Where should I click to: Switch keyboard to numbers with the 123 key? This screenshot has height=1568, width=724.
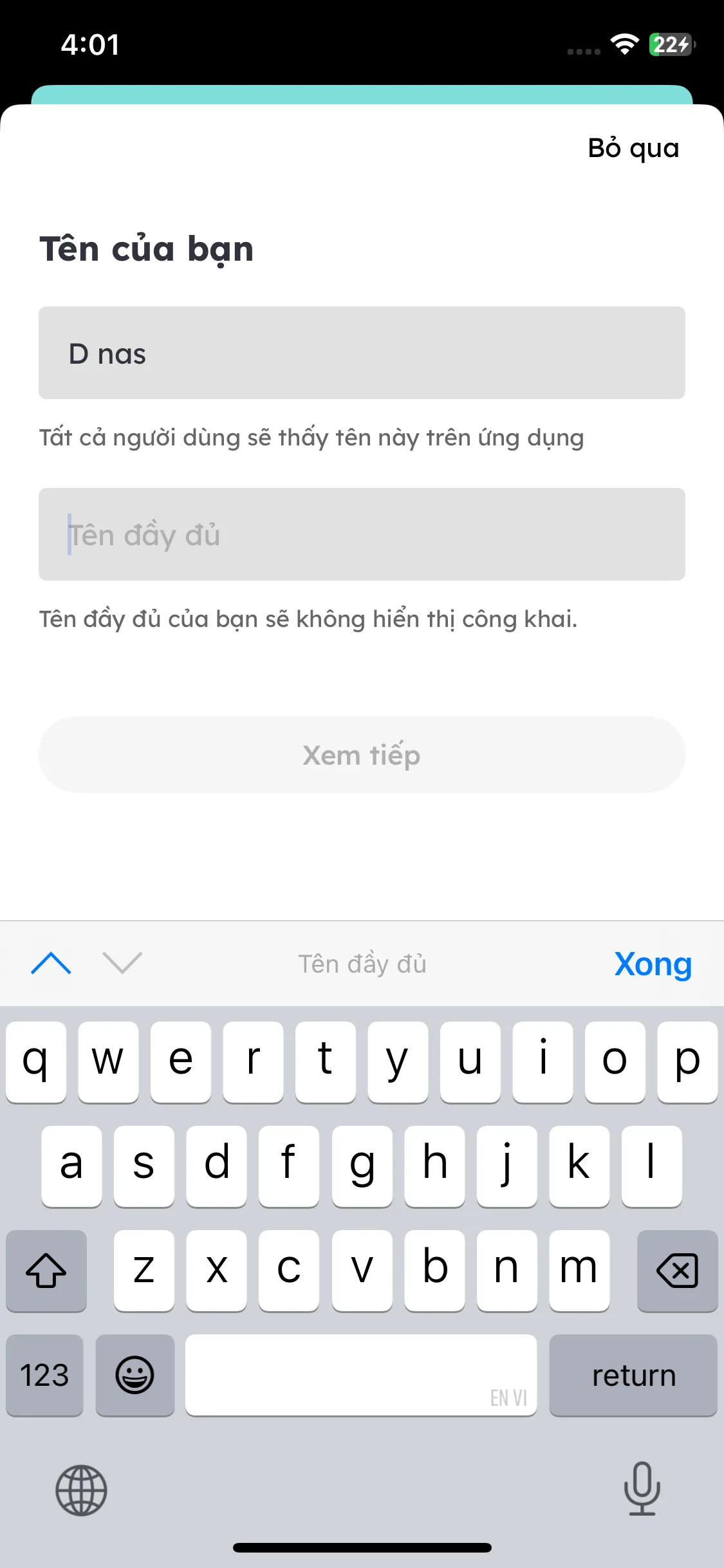point(44,1376)
